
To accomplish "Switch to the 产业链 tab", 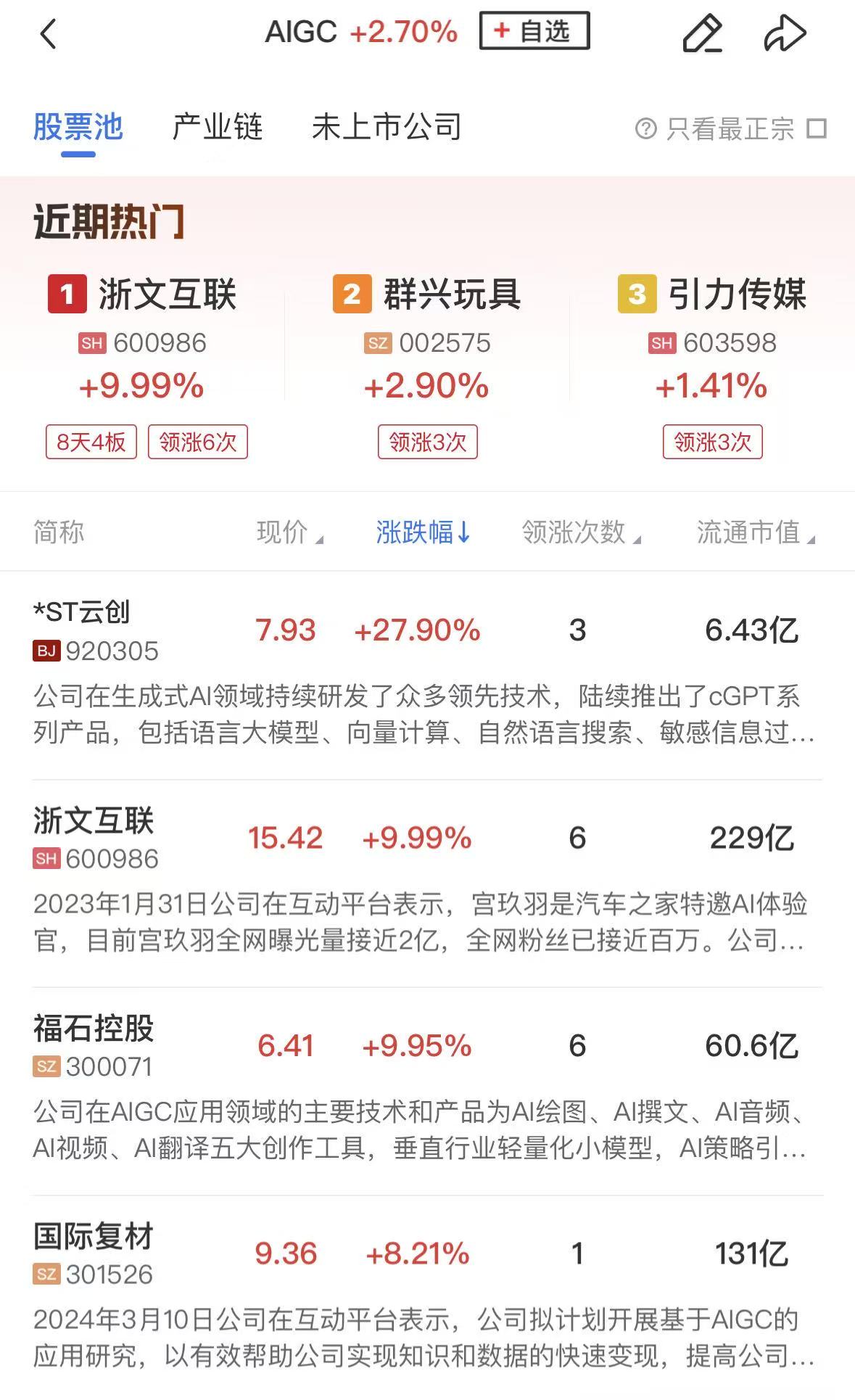I will [217, 128].
